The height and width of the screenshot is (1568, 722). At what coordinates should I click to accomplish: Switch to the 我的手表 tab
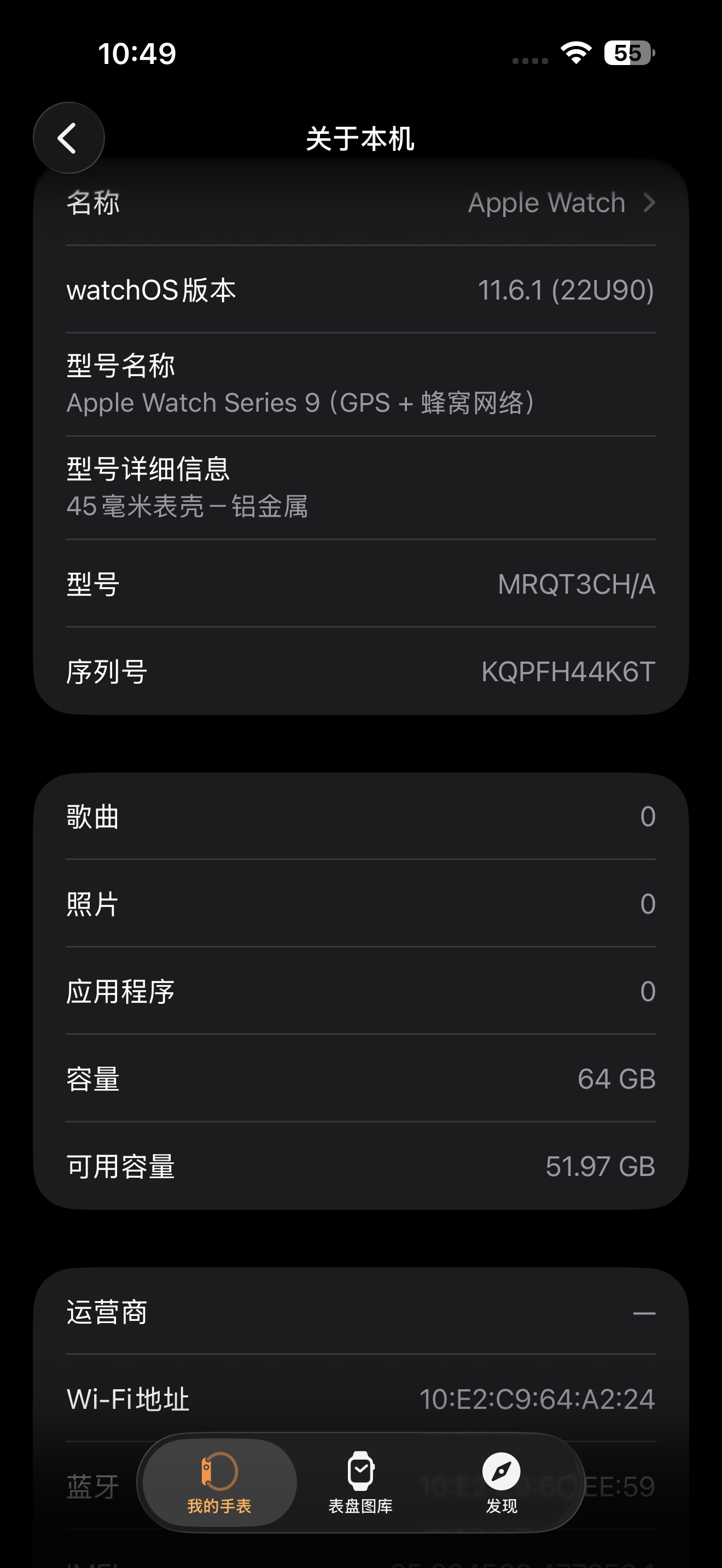tap(219, 1483)
